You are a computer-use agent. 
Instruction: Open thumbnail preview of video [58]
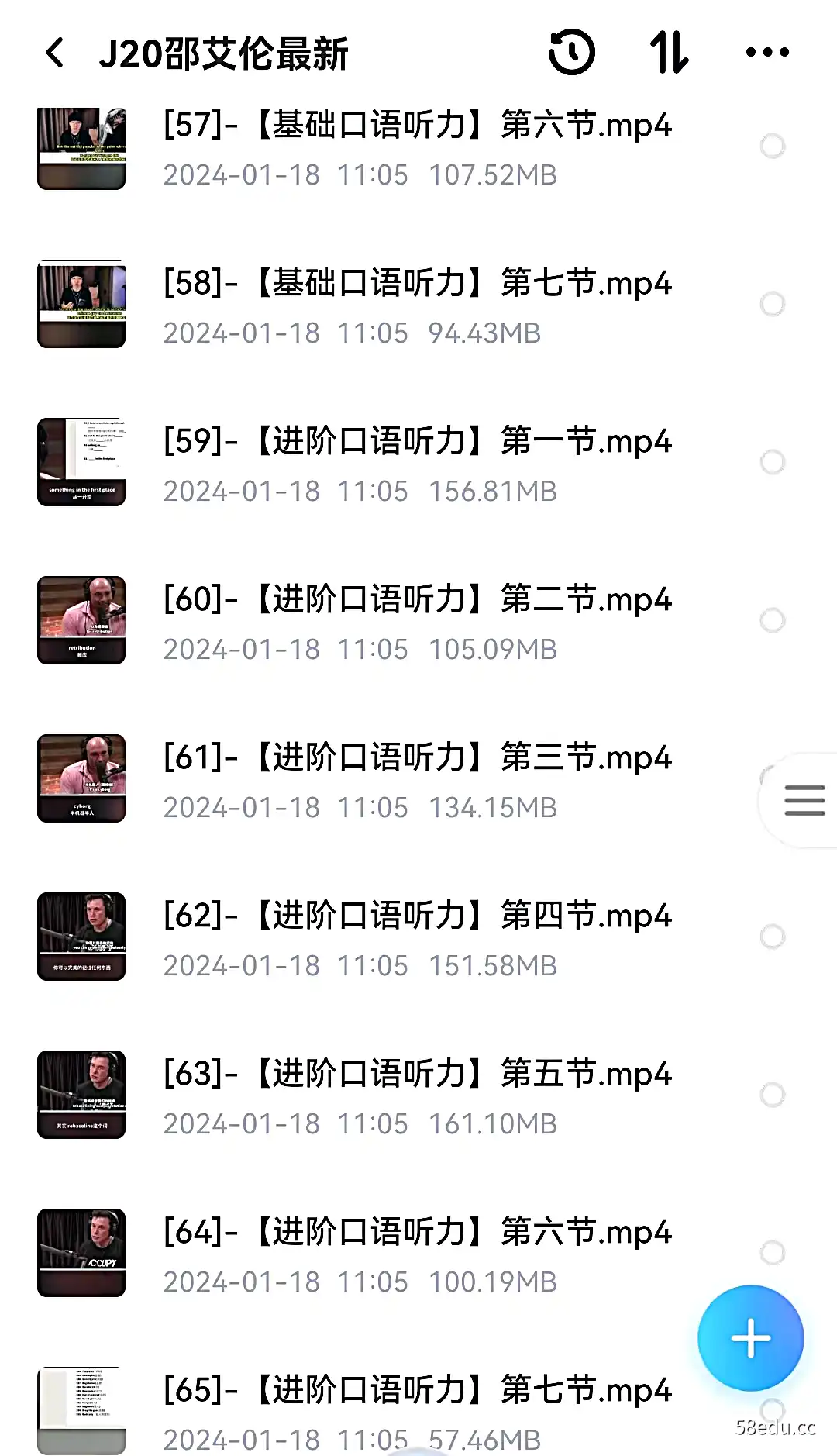click(x=81, y=305)
